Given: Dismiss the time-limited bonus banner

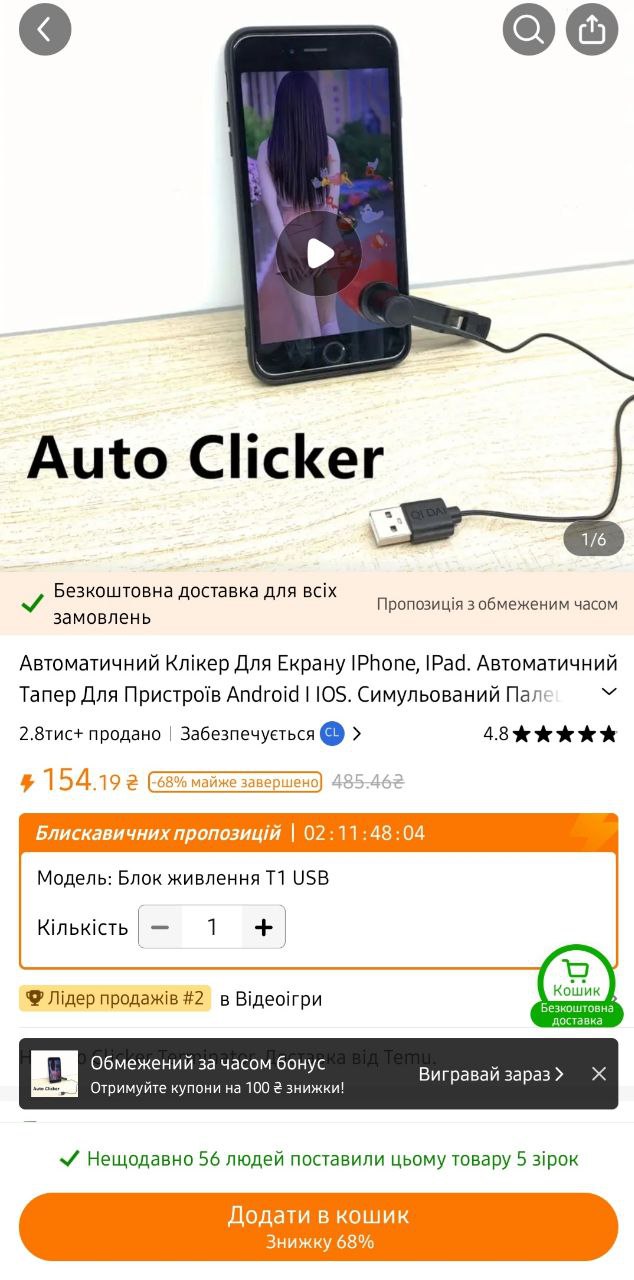Looking at the screenshot, I should pyautogui.click(x=598, y=1074).
